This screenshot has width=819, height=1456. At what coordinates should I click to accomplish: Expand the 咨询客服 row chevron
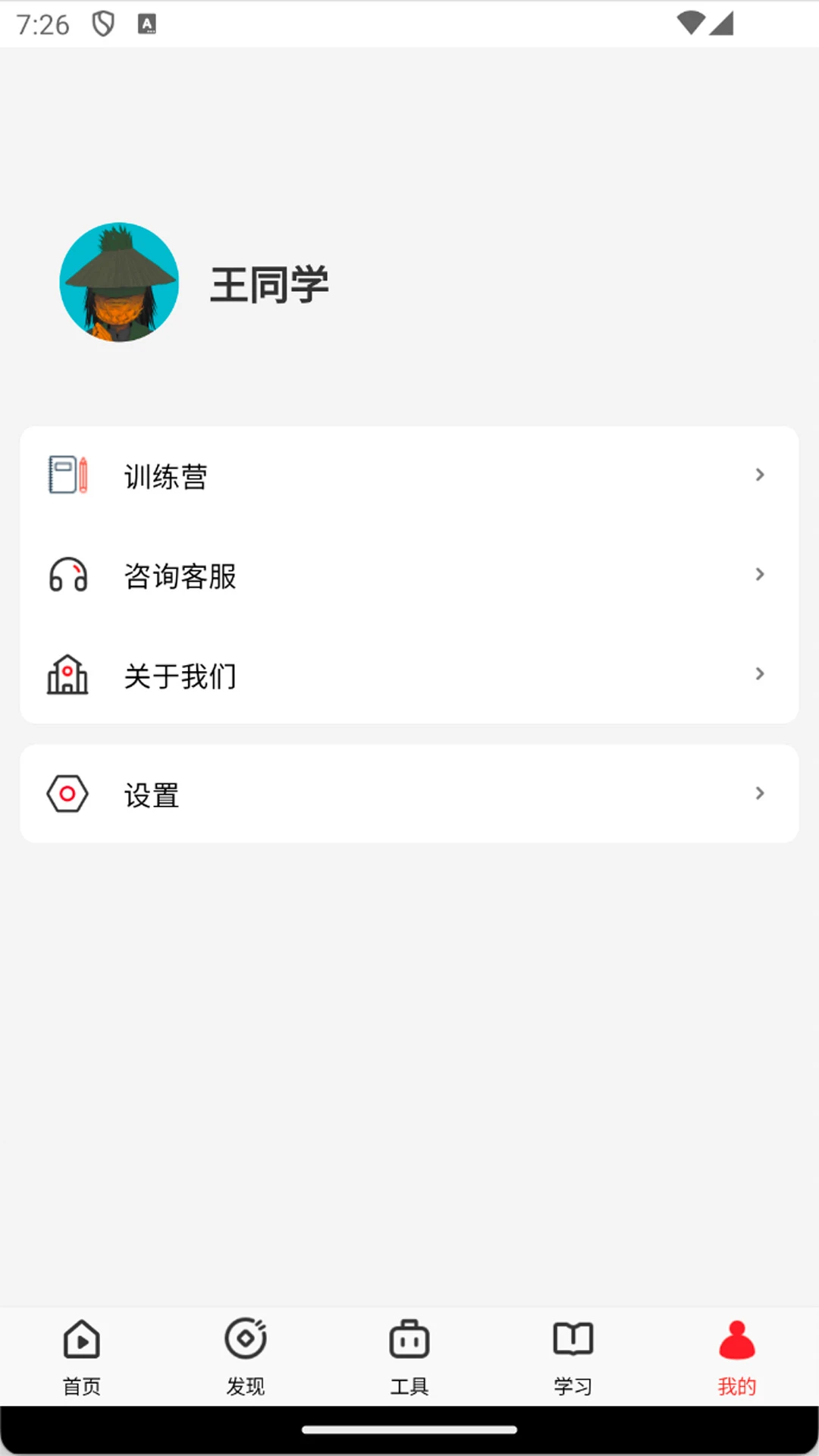click(x=760, y=575)
